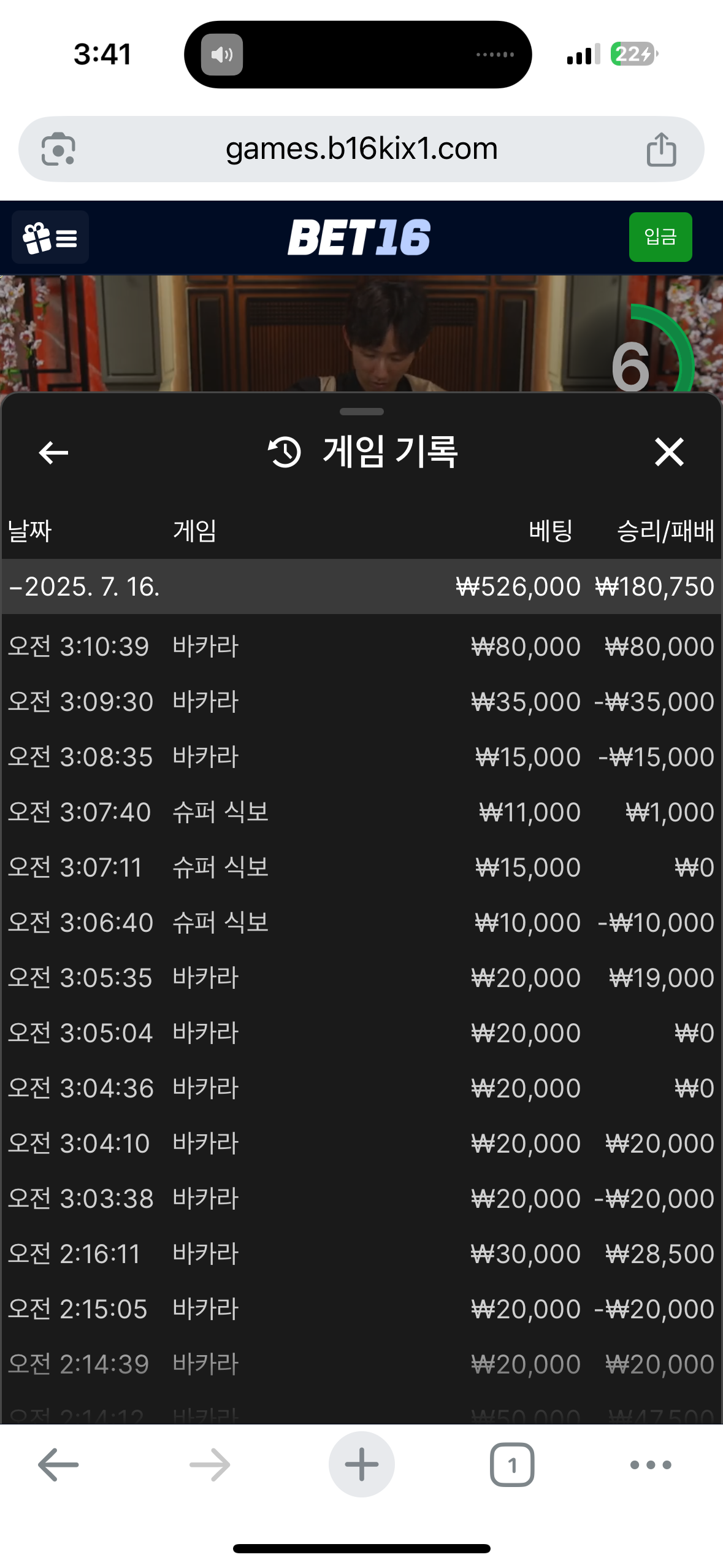Open the gift menu button
723x1568 pixels.
coord(50,237)
